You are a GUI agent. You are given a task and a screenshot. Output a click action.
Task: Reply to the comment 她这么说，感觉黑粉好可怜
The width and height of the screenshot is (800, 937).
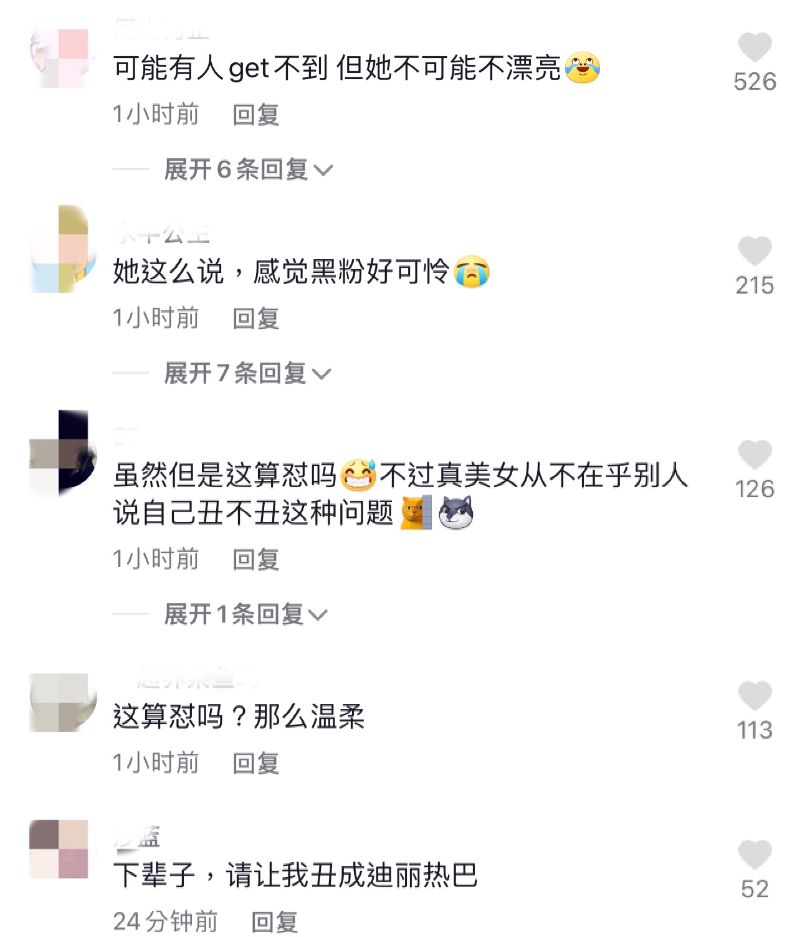tap(256, 319)
